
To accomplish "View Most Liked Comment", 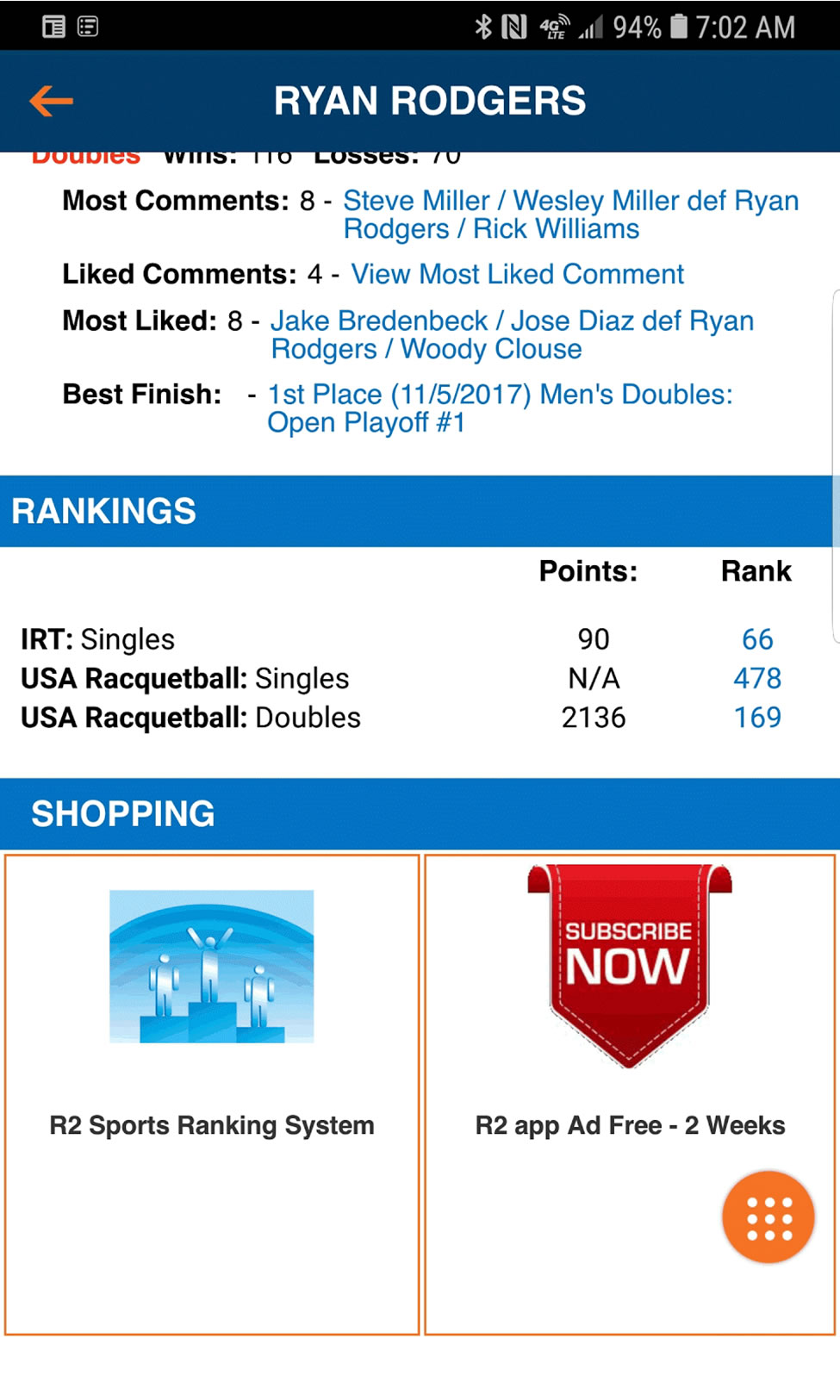I will point(517,274).
